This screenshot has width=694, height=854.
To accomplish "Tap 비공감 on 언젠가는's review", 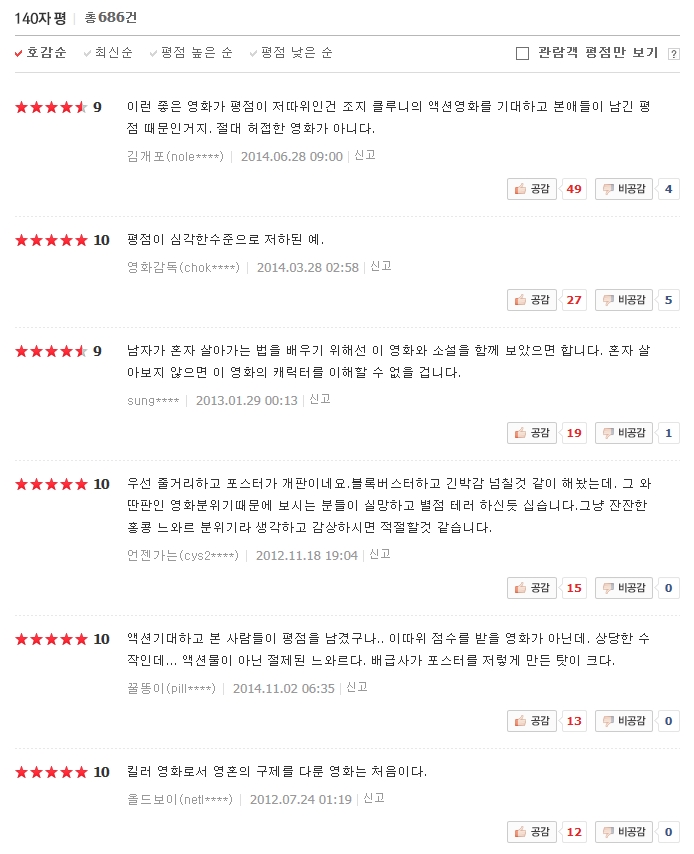I will click(x=624, y=588).
